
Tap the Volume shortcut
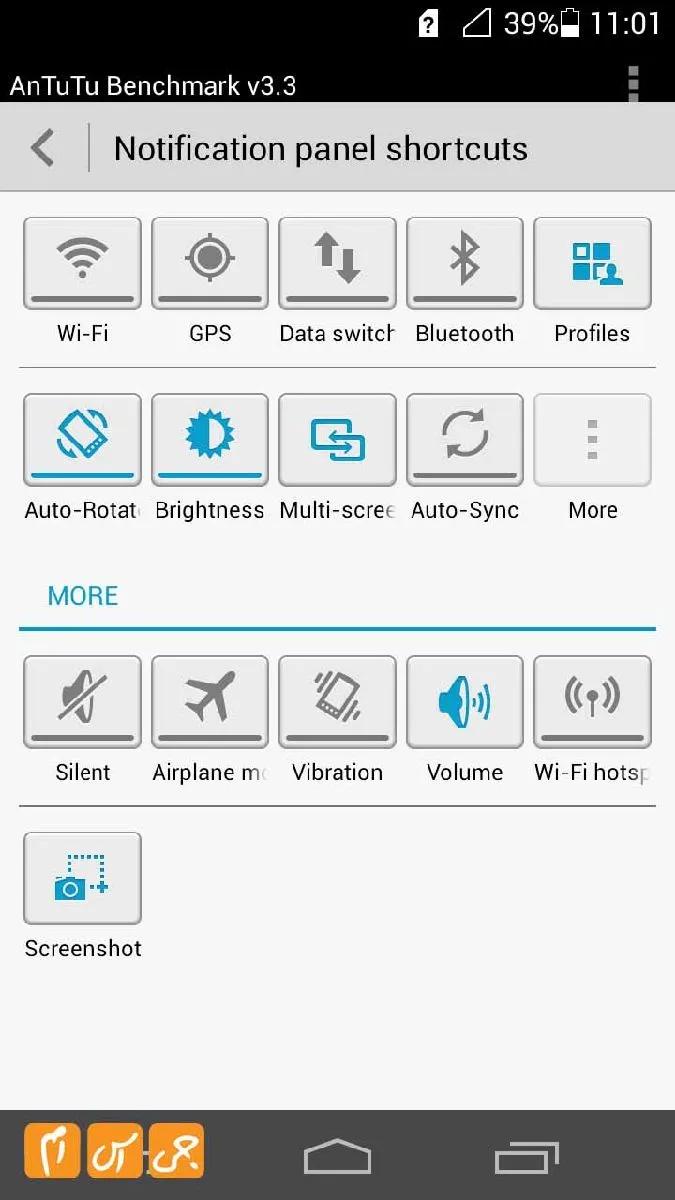click(x=465, y=701)
